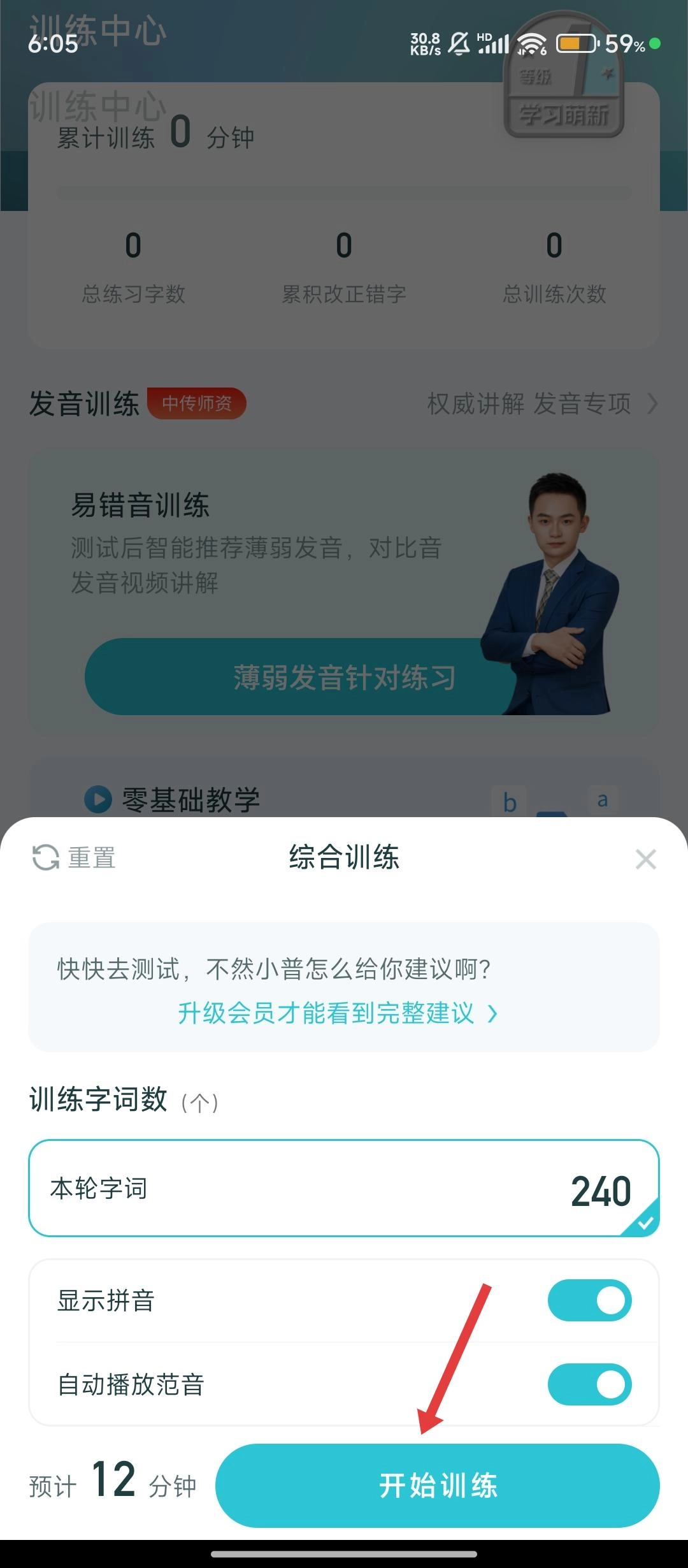The width and height of the screenshot is (688, 1568).
Task: Disable the 自动播放范音 switch
Action: 589,1384
